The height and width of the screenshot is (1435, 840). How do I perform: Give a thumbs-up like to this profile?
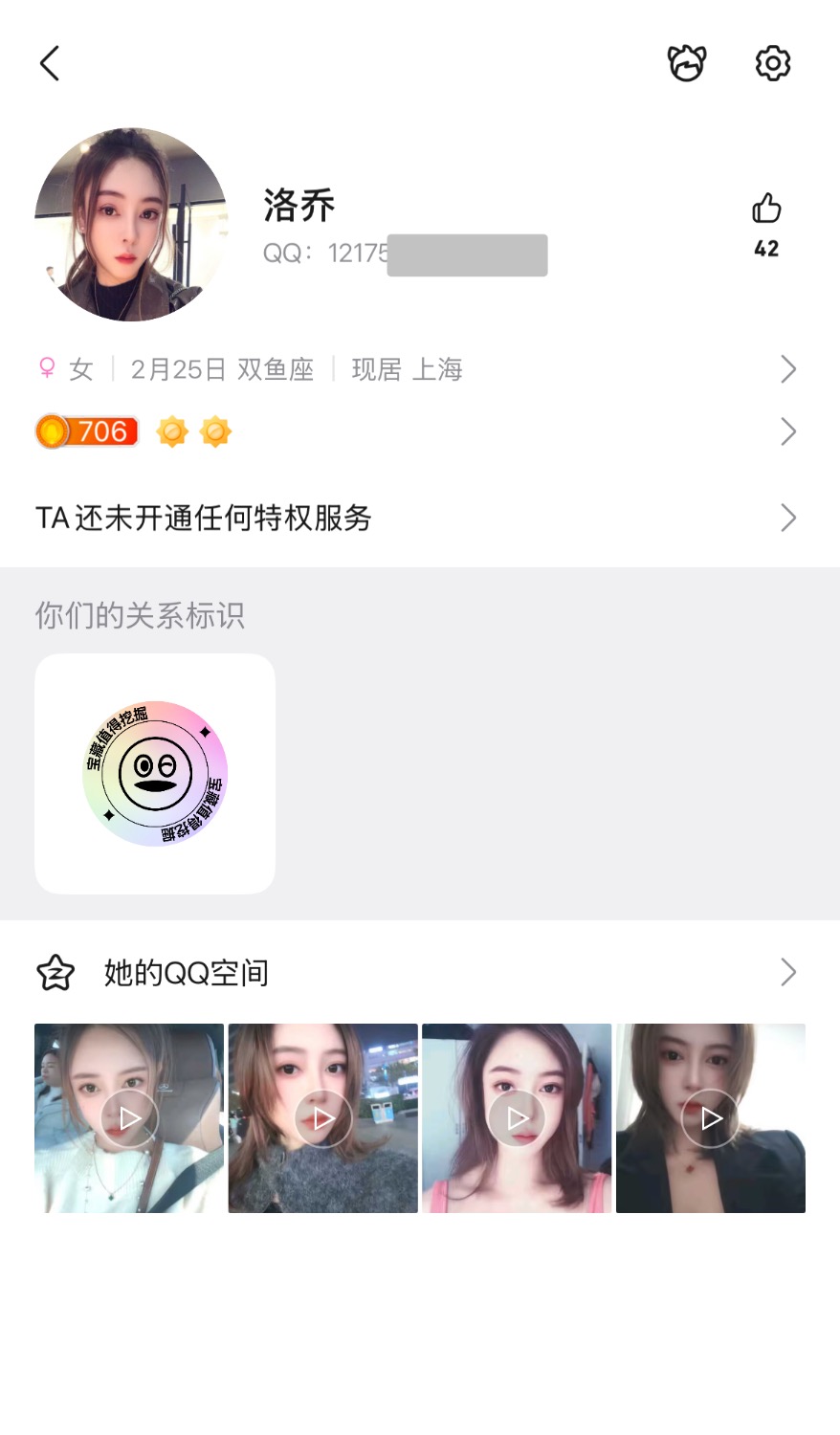(766, 210)
